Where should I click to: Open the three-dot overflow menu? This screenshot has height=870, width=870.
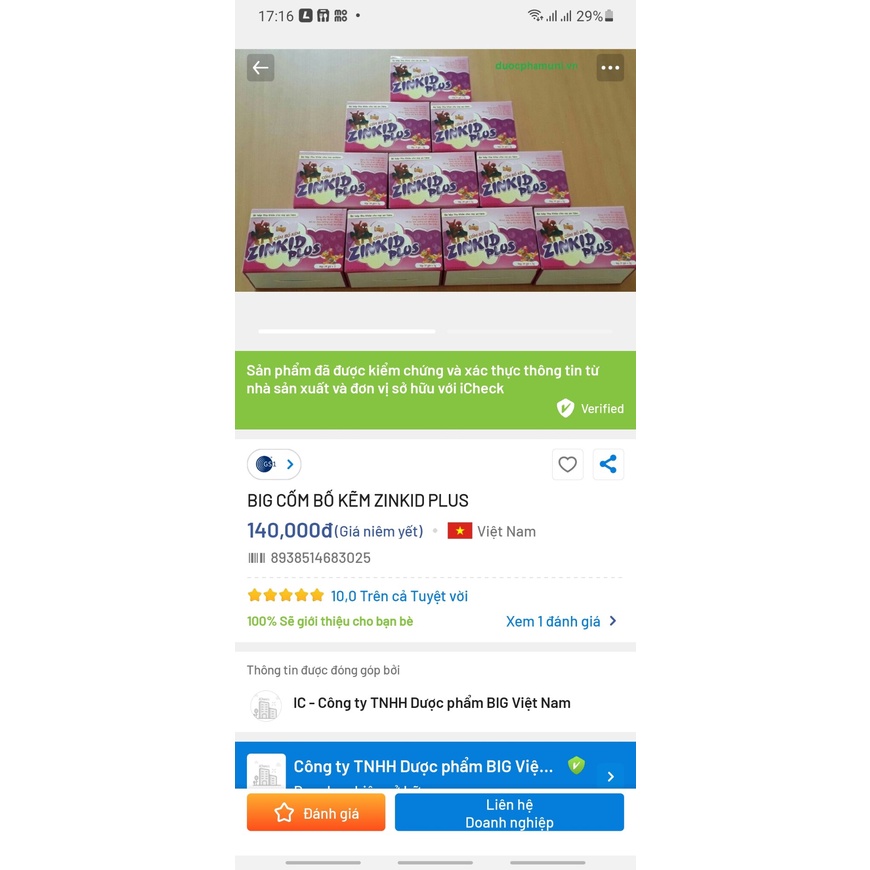coord(610,68)
